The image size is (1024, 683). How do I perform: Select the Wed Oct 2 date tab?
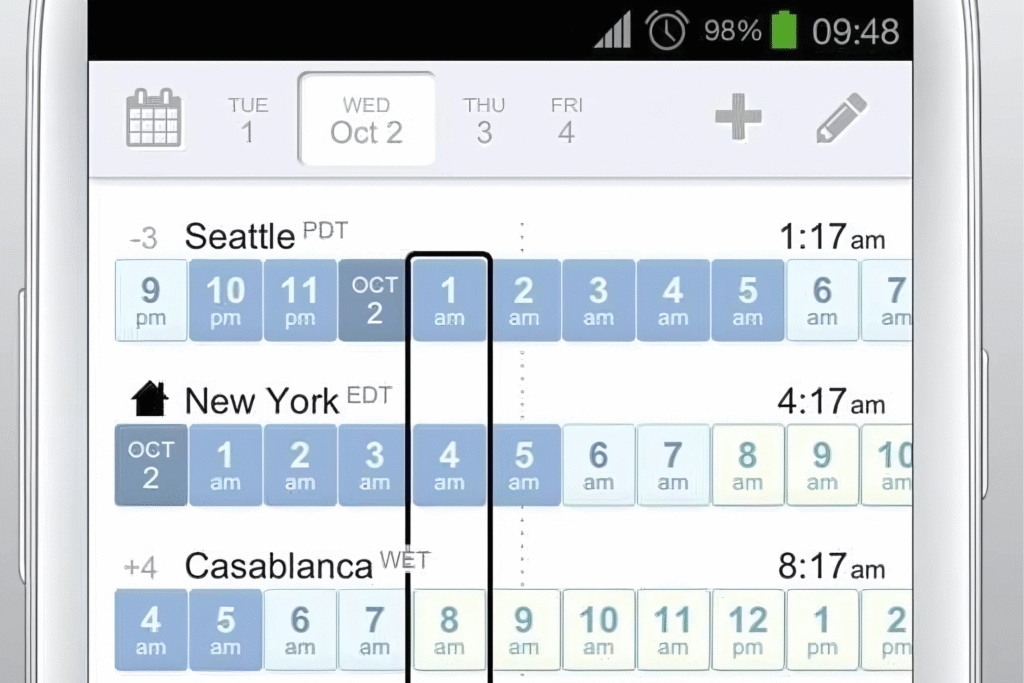(367, 119)
